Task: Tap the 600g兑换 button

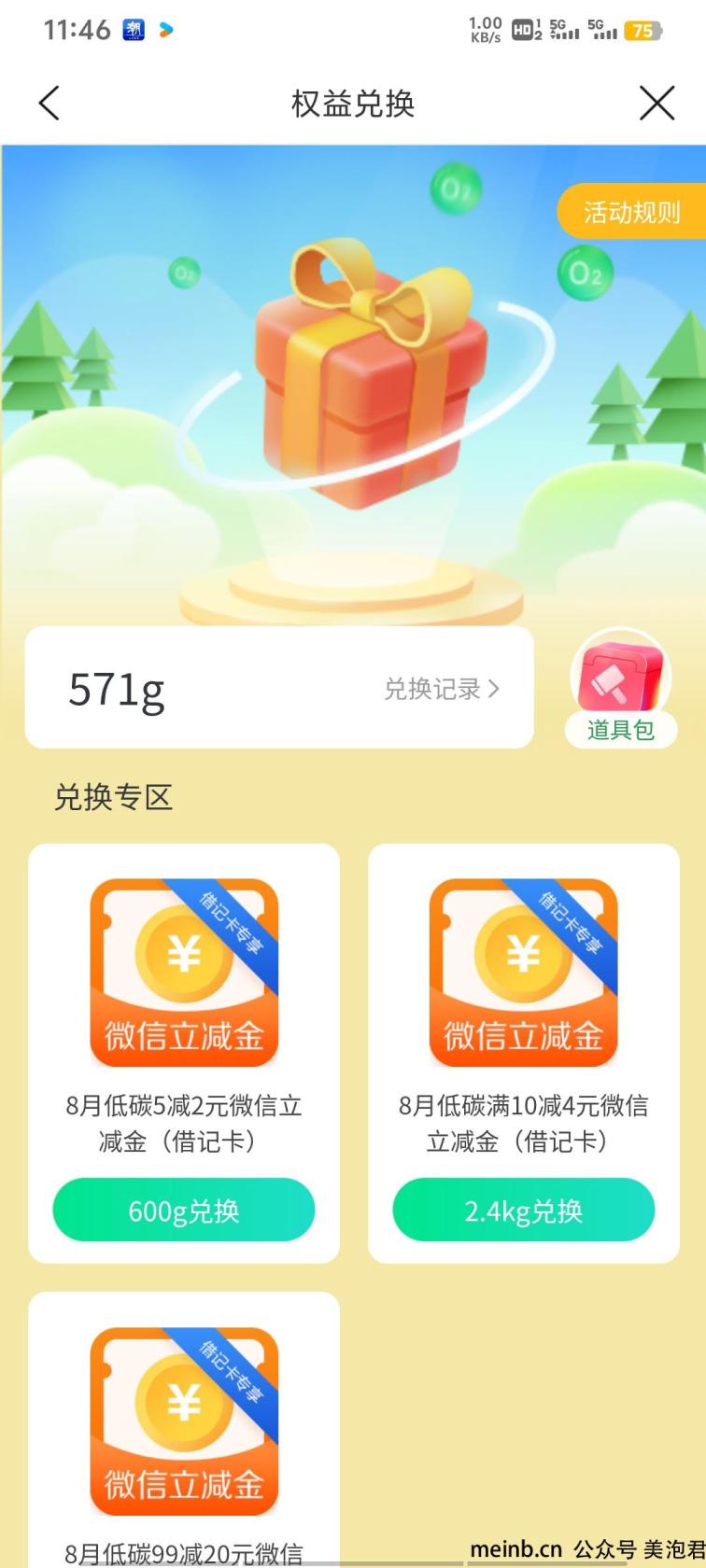Action: point(184,1211)
